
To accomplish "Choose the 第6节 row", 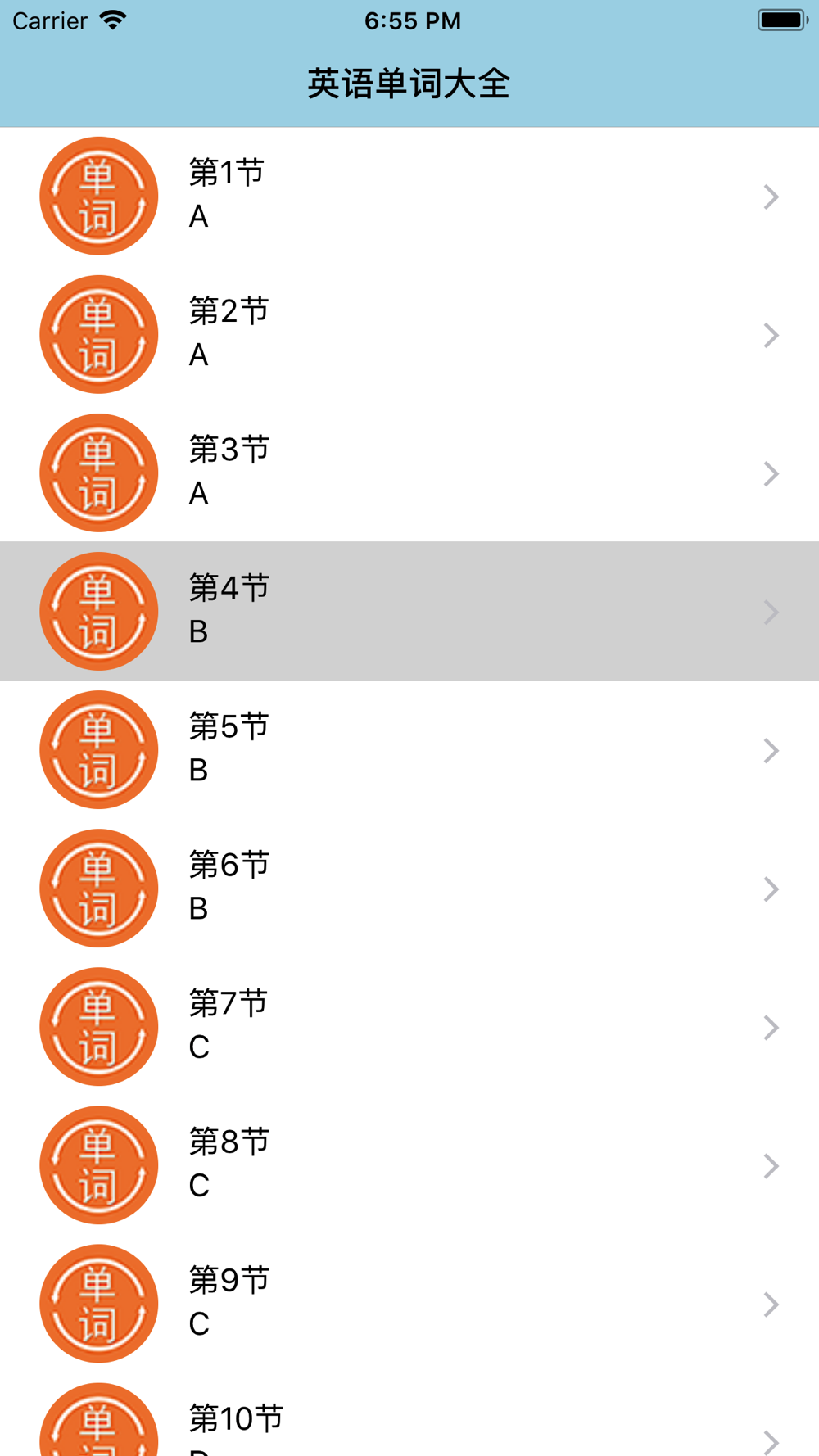I will pyautogui.click(x=409, y=888).
